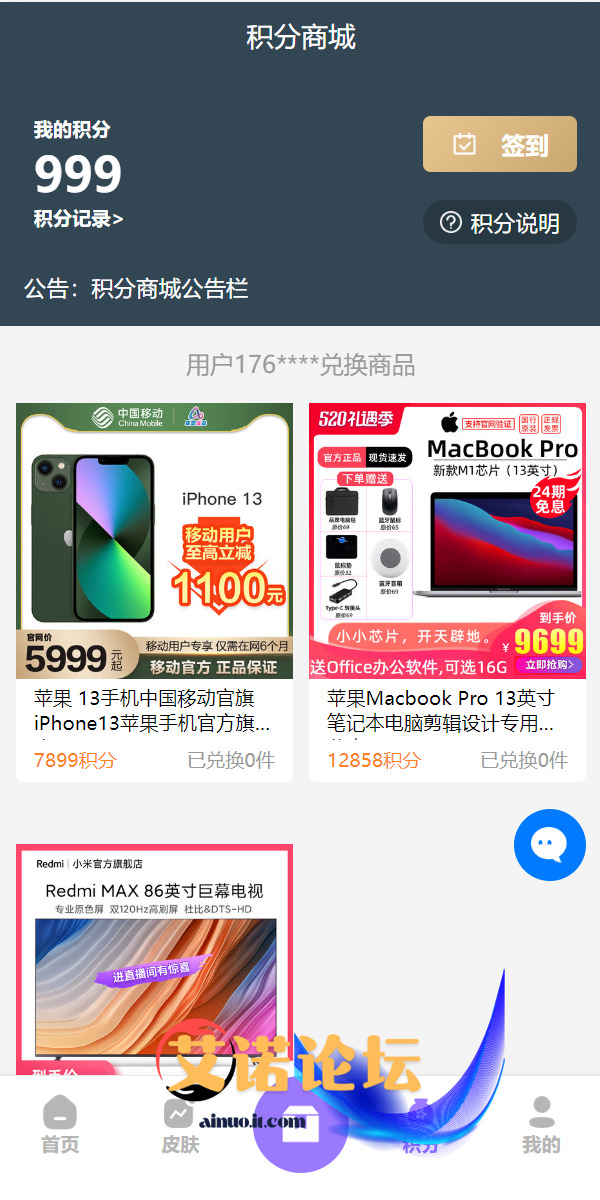Viewport: 600px width, 1200px height.
Task: Open the Redmi MAX 86英寸 TV card
Action: pyautogui.click(x=154, y=960)
